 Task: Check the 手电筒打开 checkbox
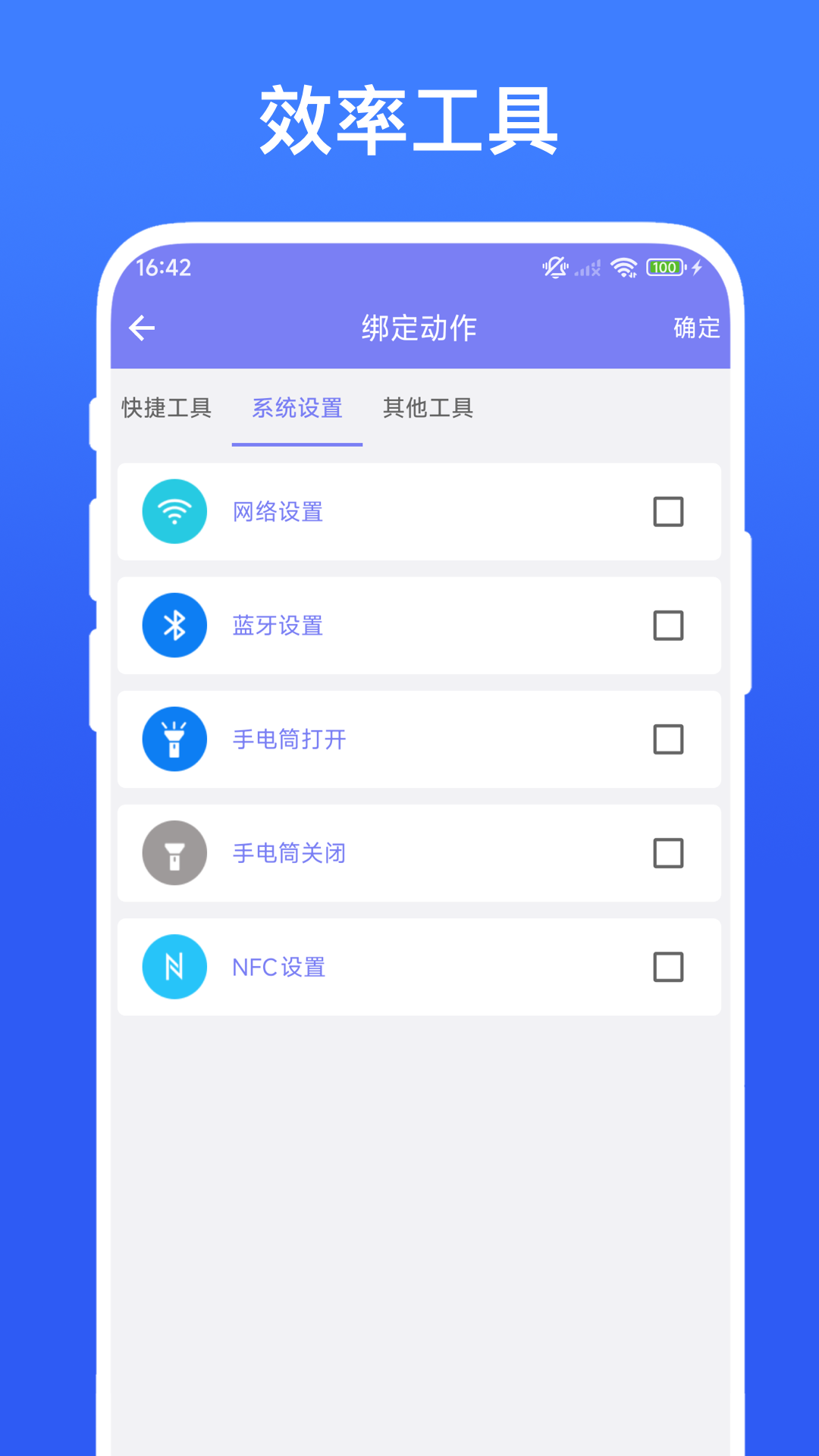click(x=668, y=739)
